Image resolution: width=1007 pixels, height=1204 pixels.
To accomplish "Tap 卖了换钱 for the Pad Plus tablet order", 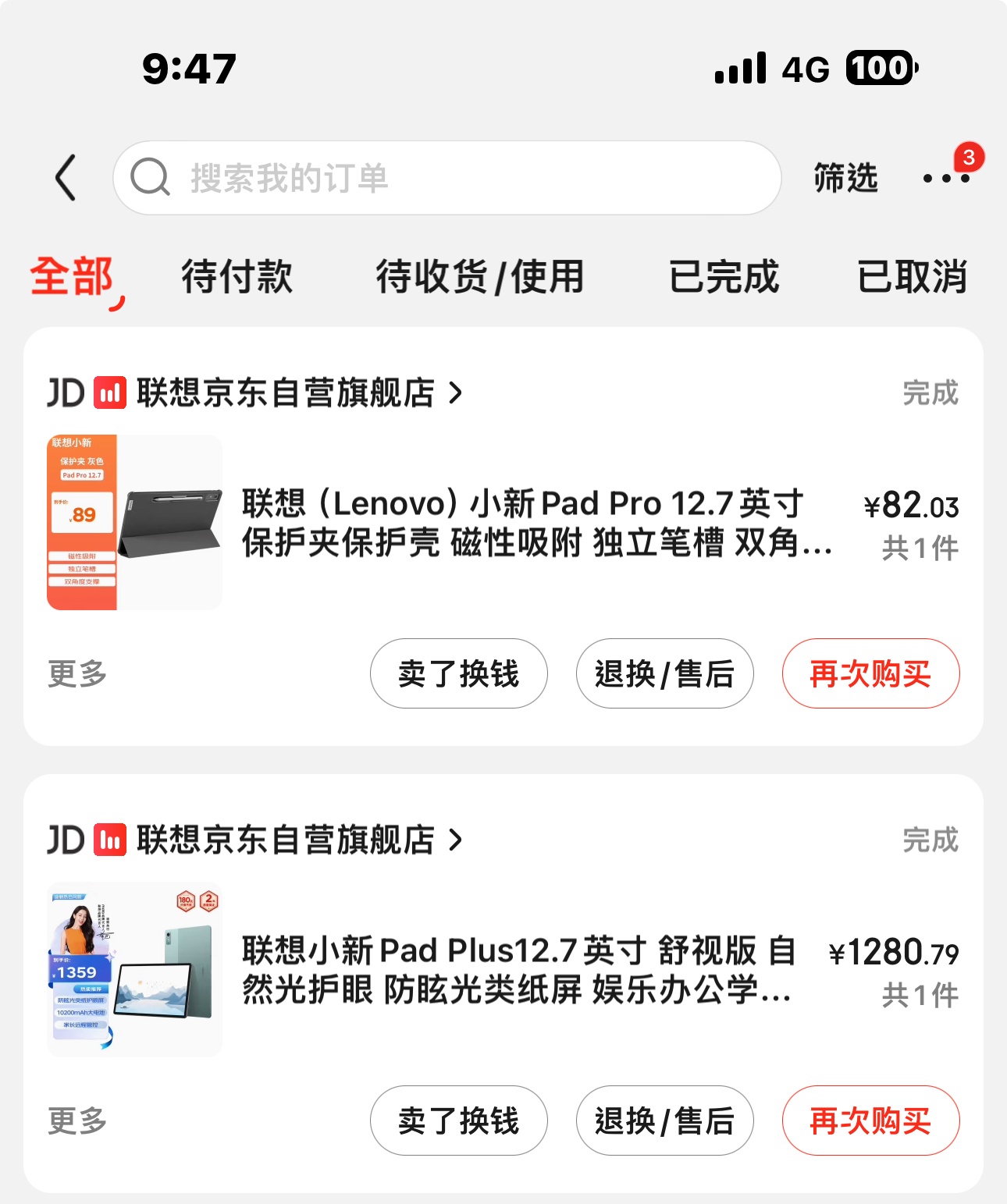I will (458, 1121).
